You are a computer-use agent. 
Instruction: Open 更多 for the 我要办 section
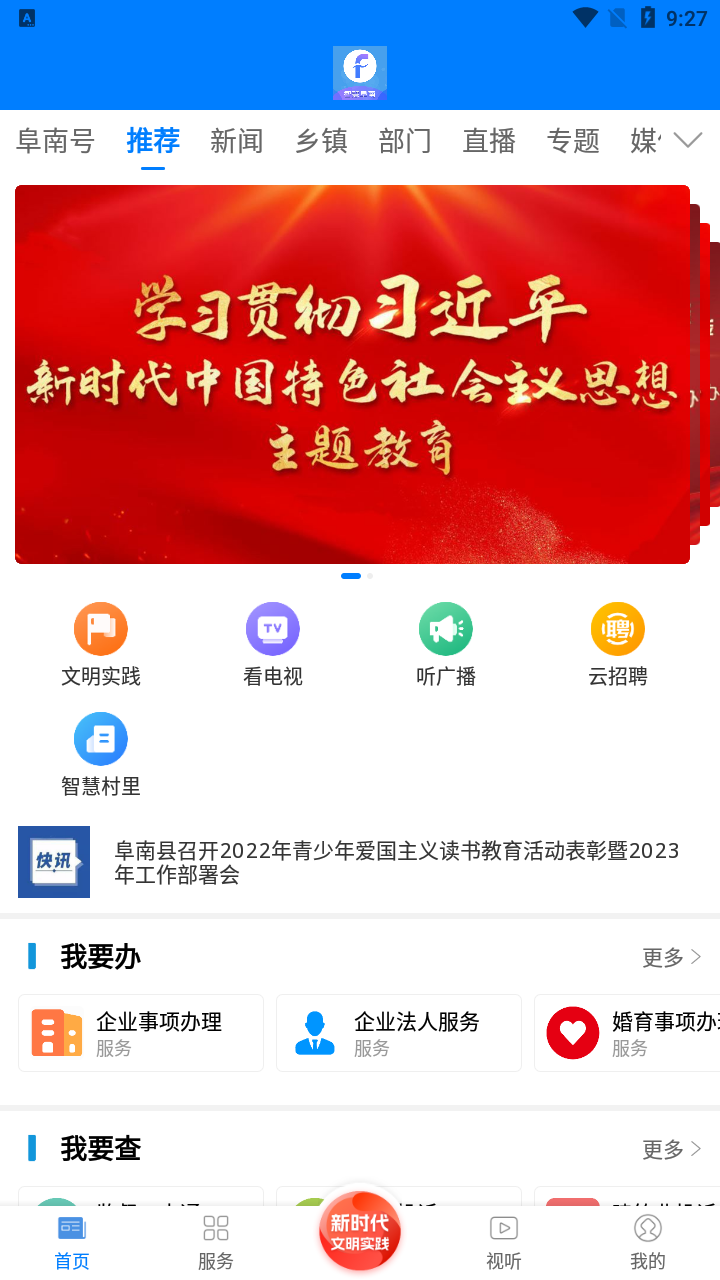[671, 956]
